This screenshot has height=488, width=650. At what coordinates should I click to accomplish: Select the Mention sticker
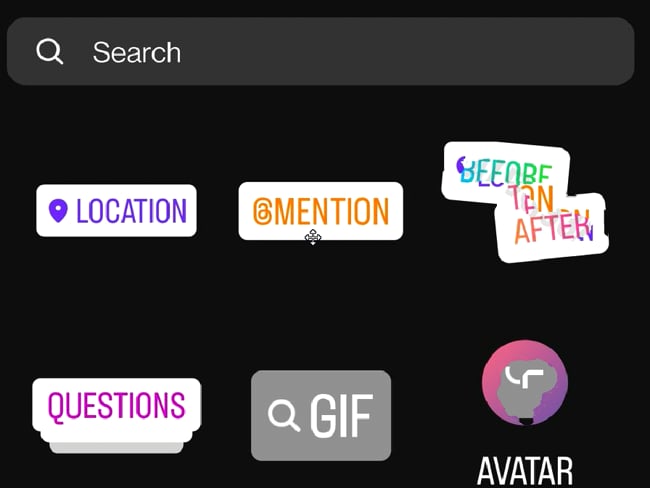pos(320,211)
